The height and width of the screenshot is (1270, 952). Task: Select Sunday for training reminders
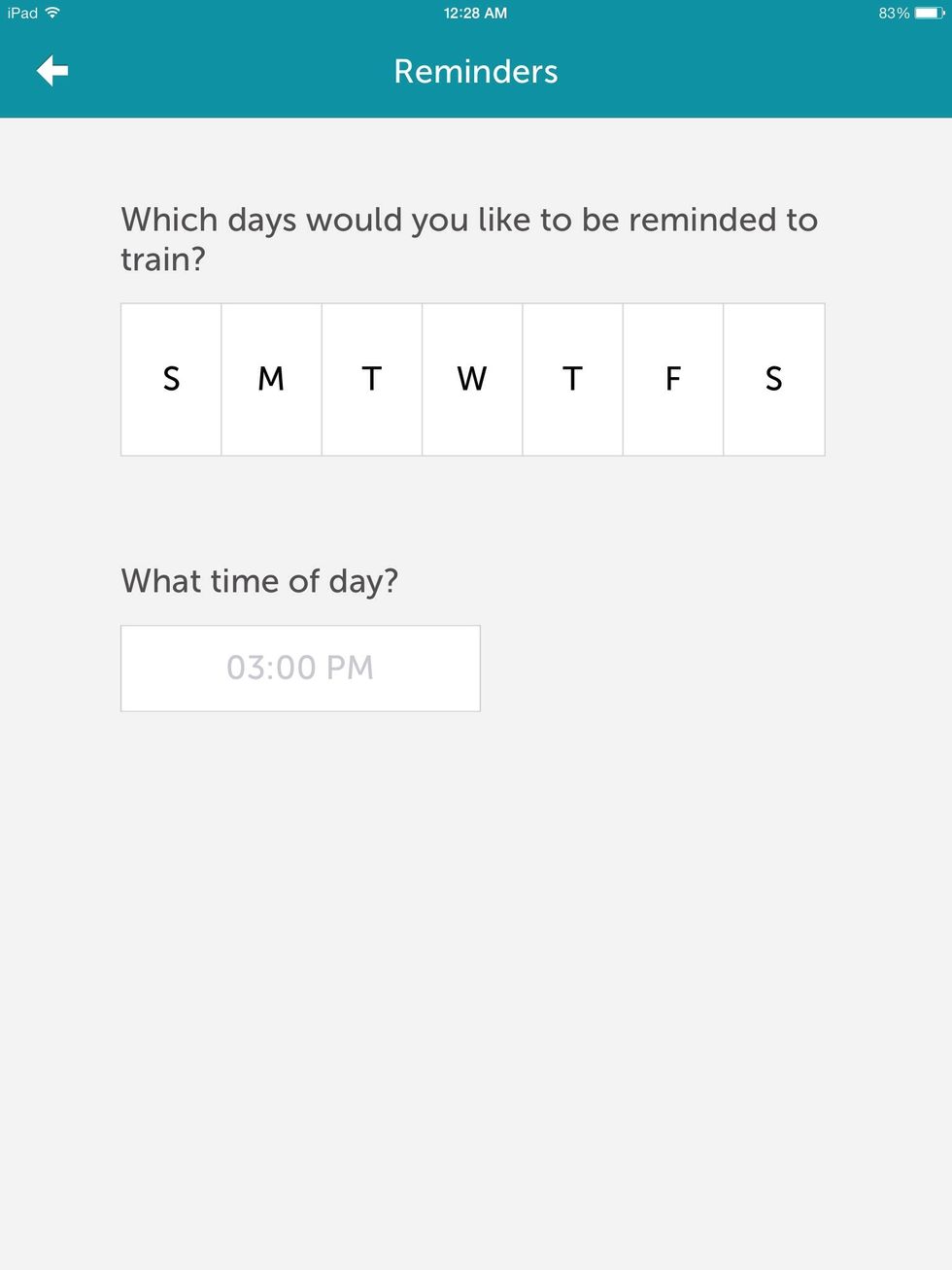pyautogui.click(x=171, y=379)
